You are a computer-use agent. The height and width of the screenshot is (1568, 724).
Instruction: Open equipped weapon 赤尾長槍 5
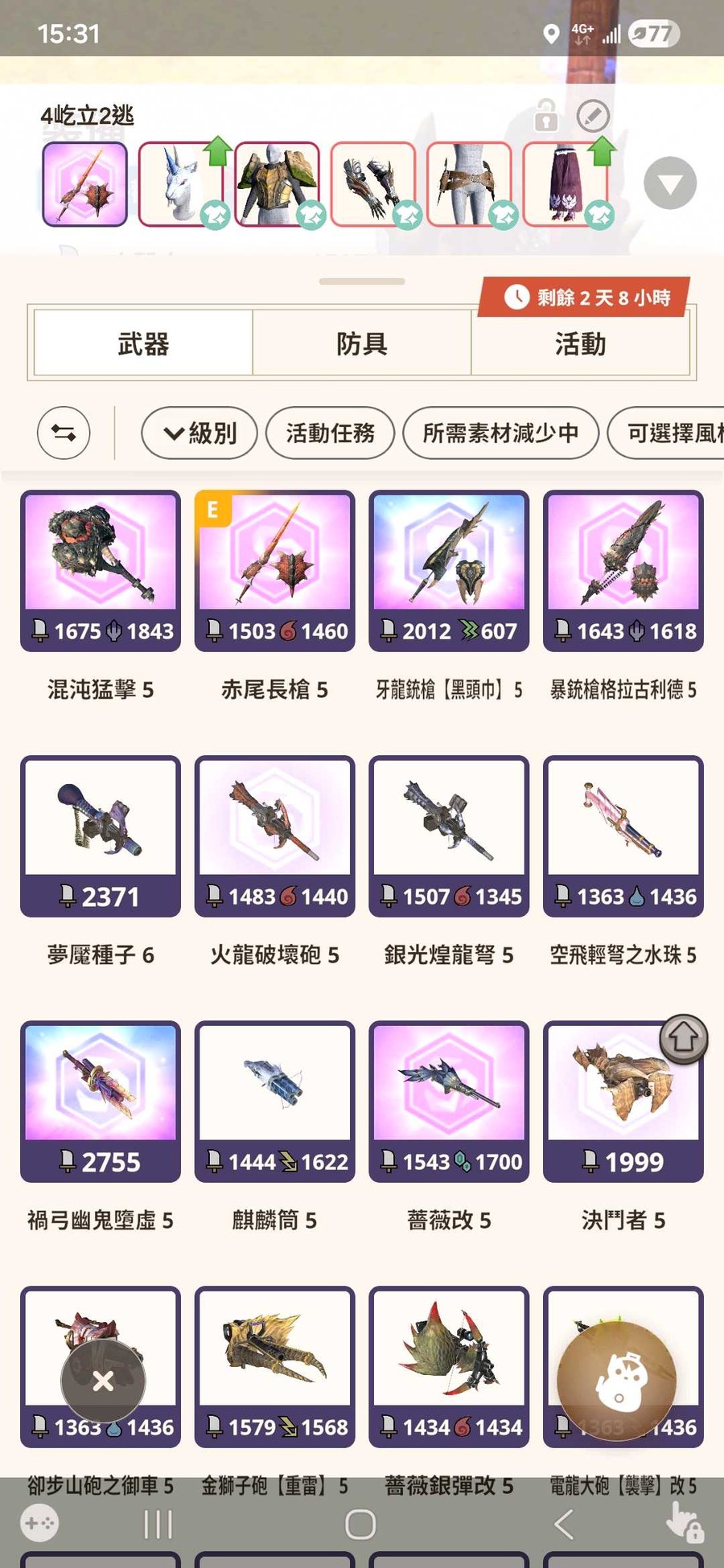click(275, 571)
